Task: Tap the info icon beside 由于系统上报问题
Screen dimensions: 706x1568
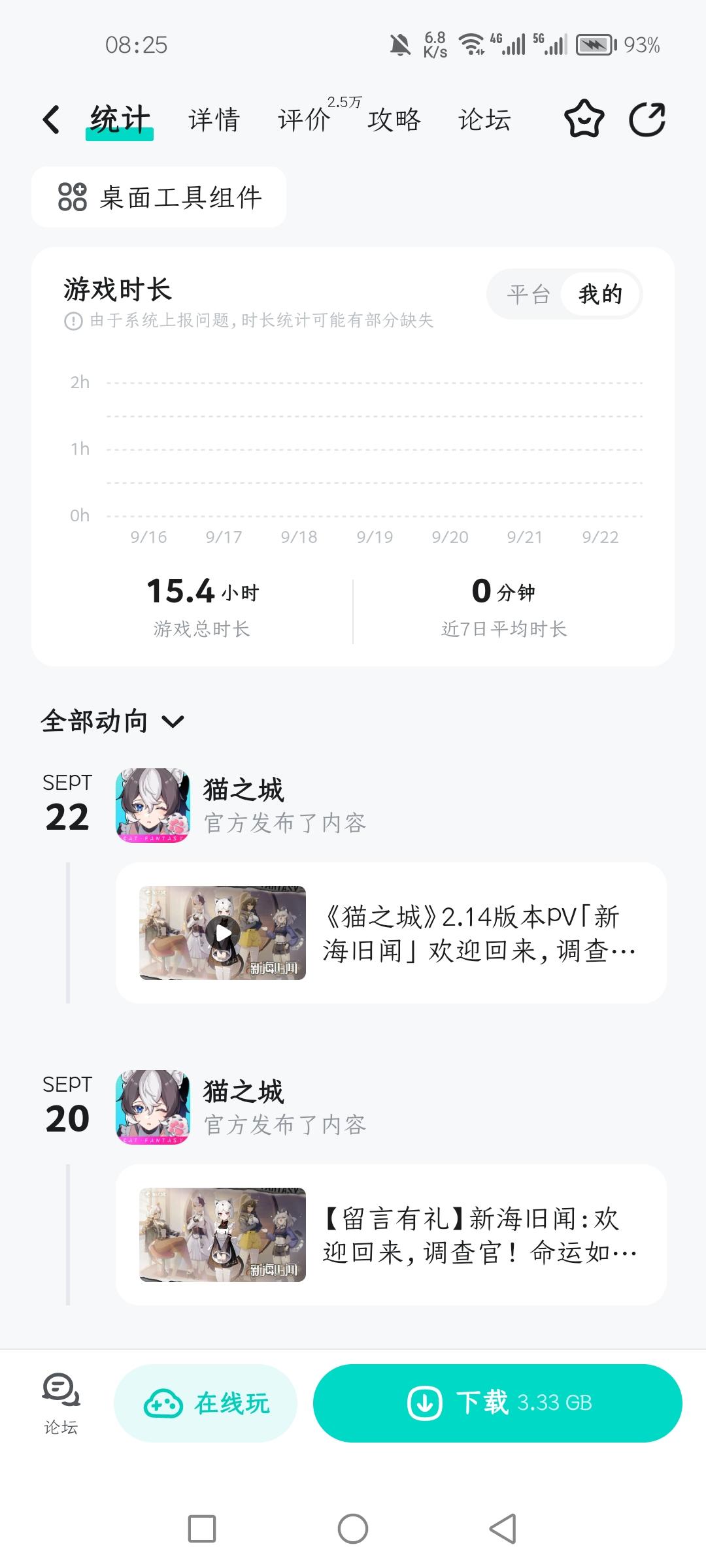Action: pyautogui.click(x=74, y=322)
